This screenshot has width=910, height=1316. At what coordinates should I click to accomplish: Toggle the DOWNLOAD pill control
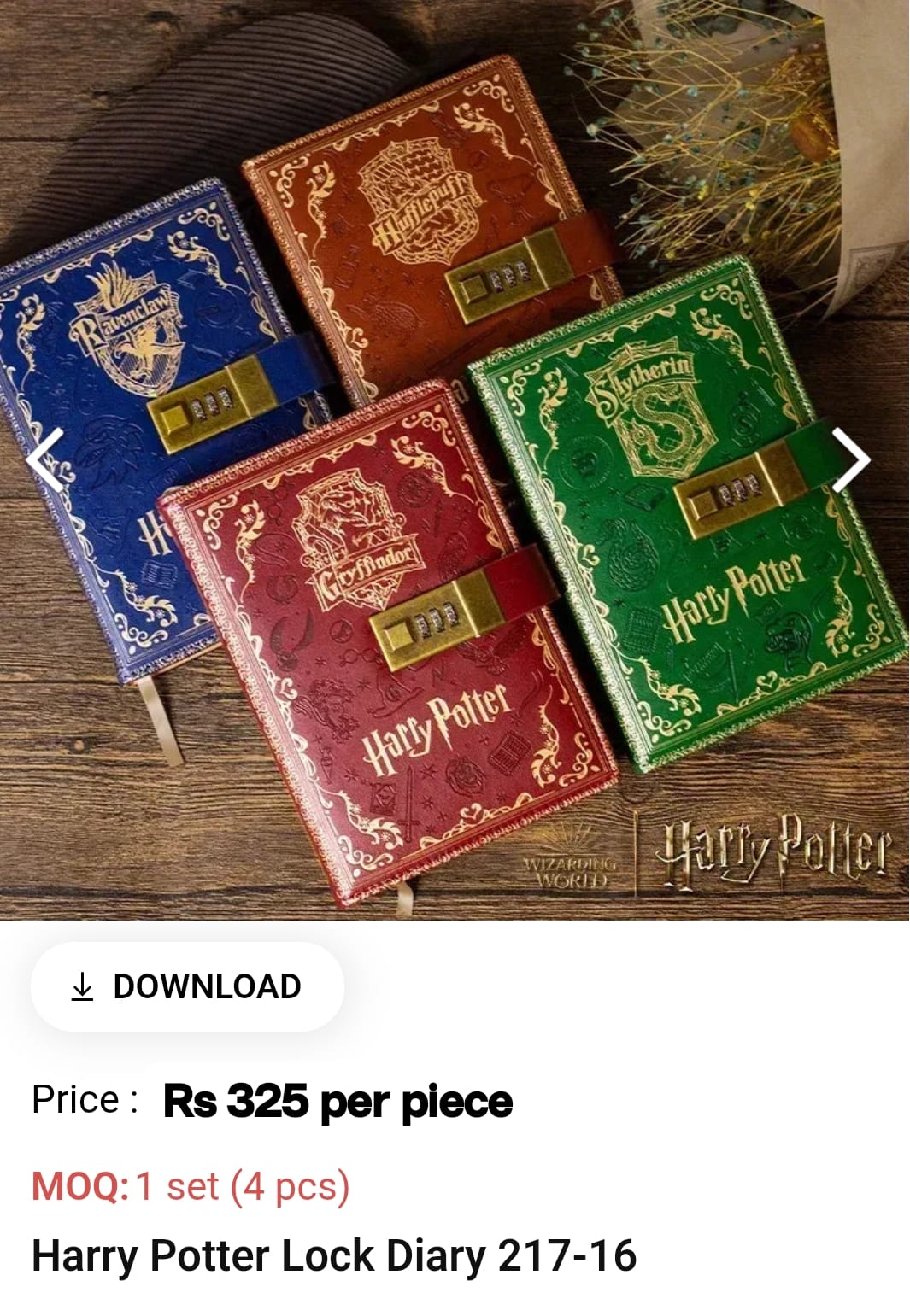pos(188,986)
